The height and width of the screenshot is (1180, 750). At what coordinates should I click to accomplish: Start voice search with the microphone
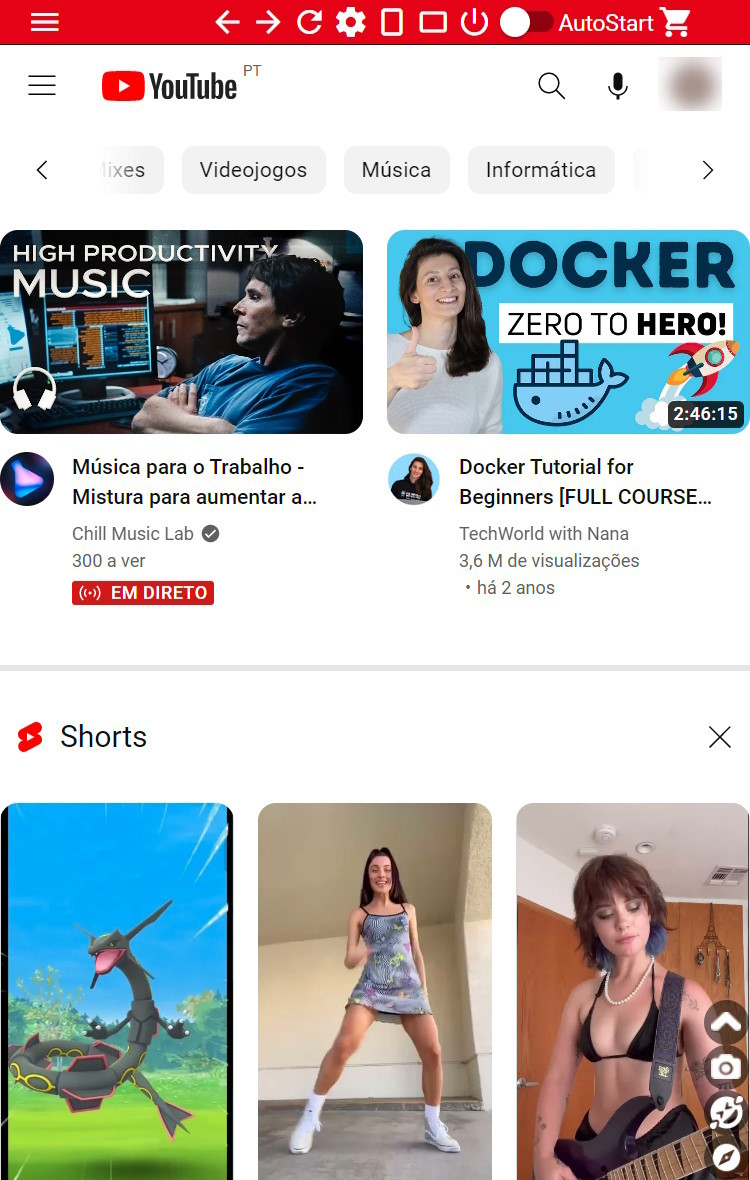point(618,86)
